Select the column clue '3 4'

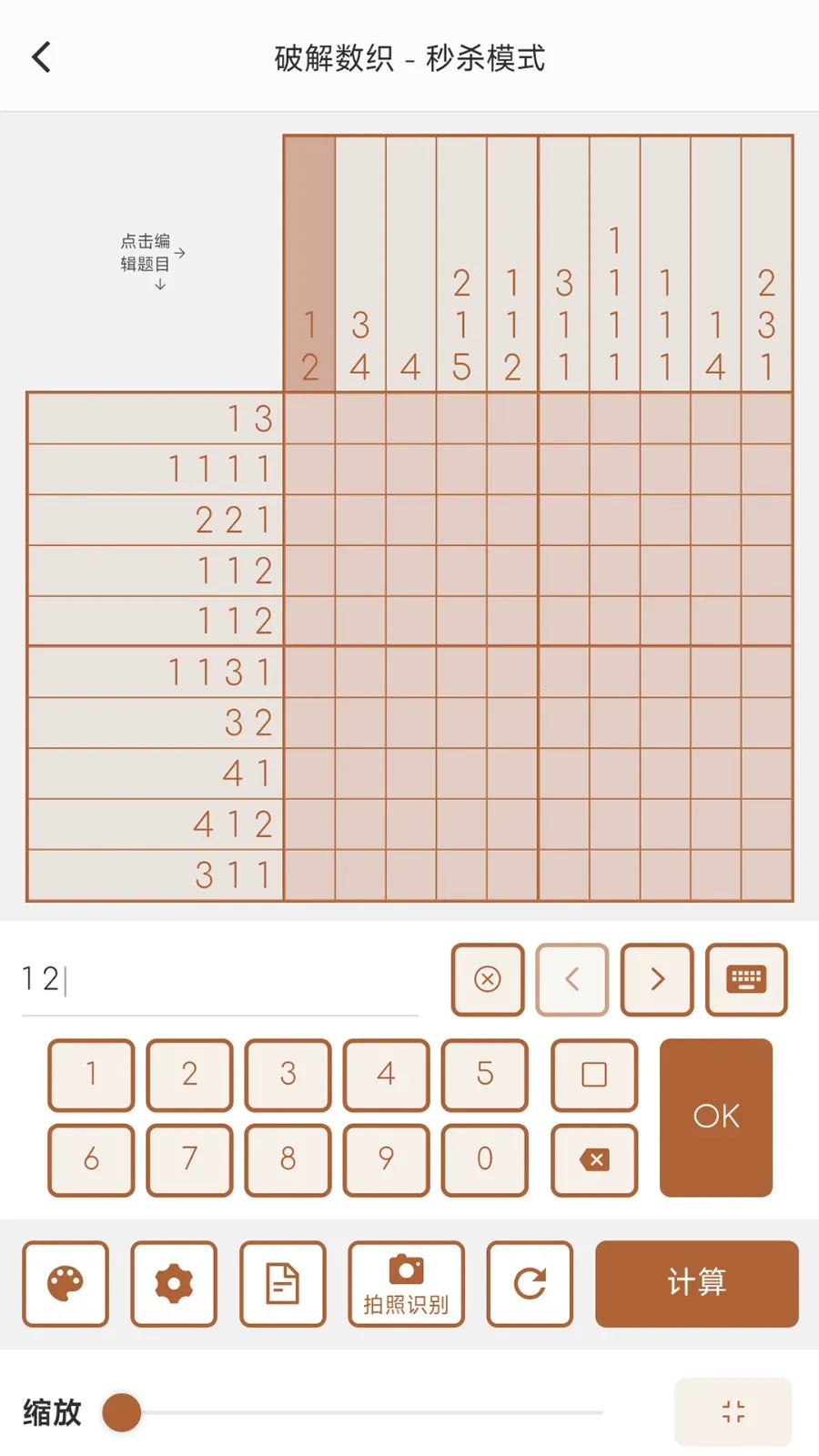tap(360, 264)
